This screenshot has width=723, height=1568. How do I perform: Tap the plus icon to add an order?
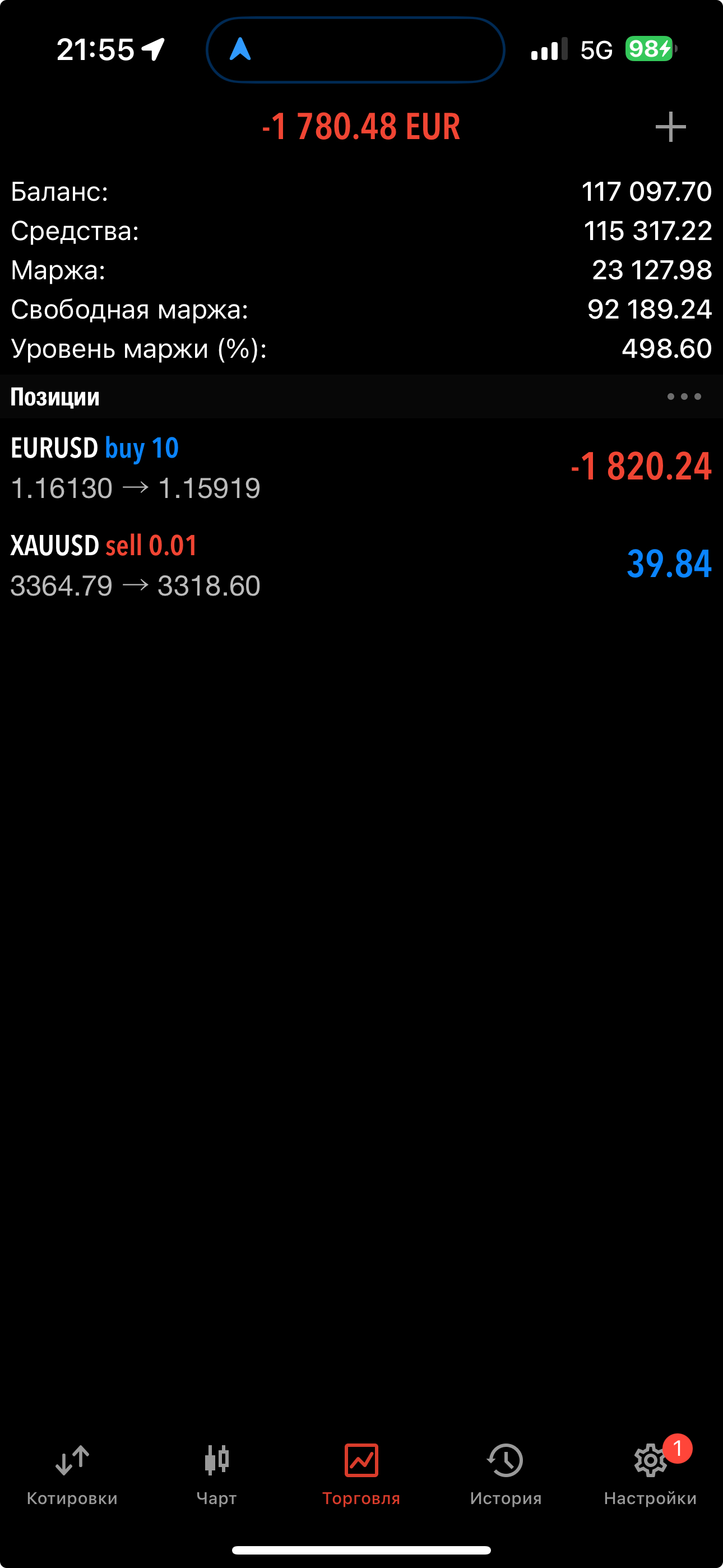(670, 127)
